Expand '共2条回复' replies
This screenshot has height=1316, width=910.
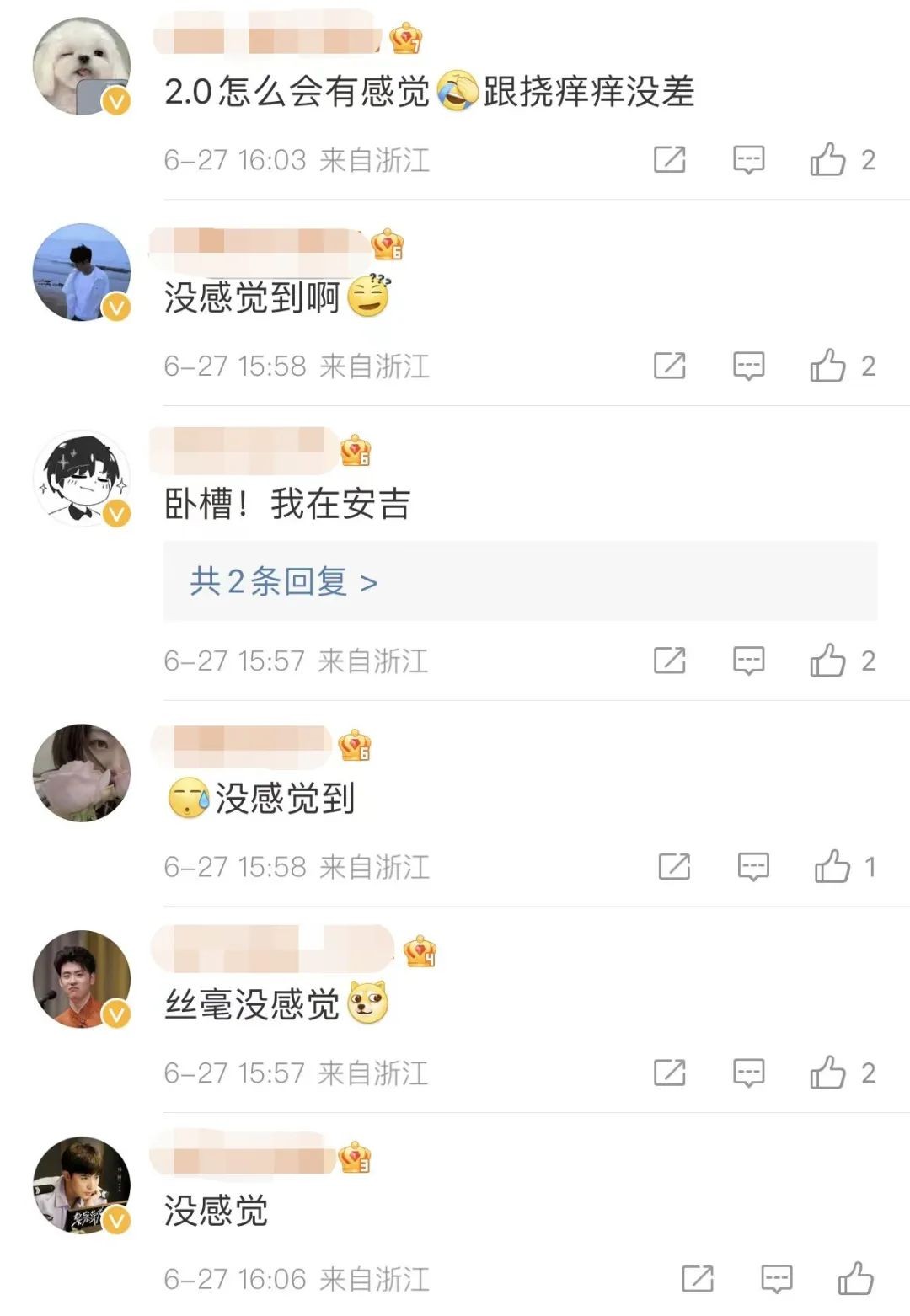pyautogui.click(x=284, y=581)
